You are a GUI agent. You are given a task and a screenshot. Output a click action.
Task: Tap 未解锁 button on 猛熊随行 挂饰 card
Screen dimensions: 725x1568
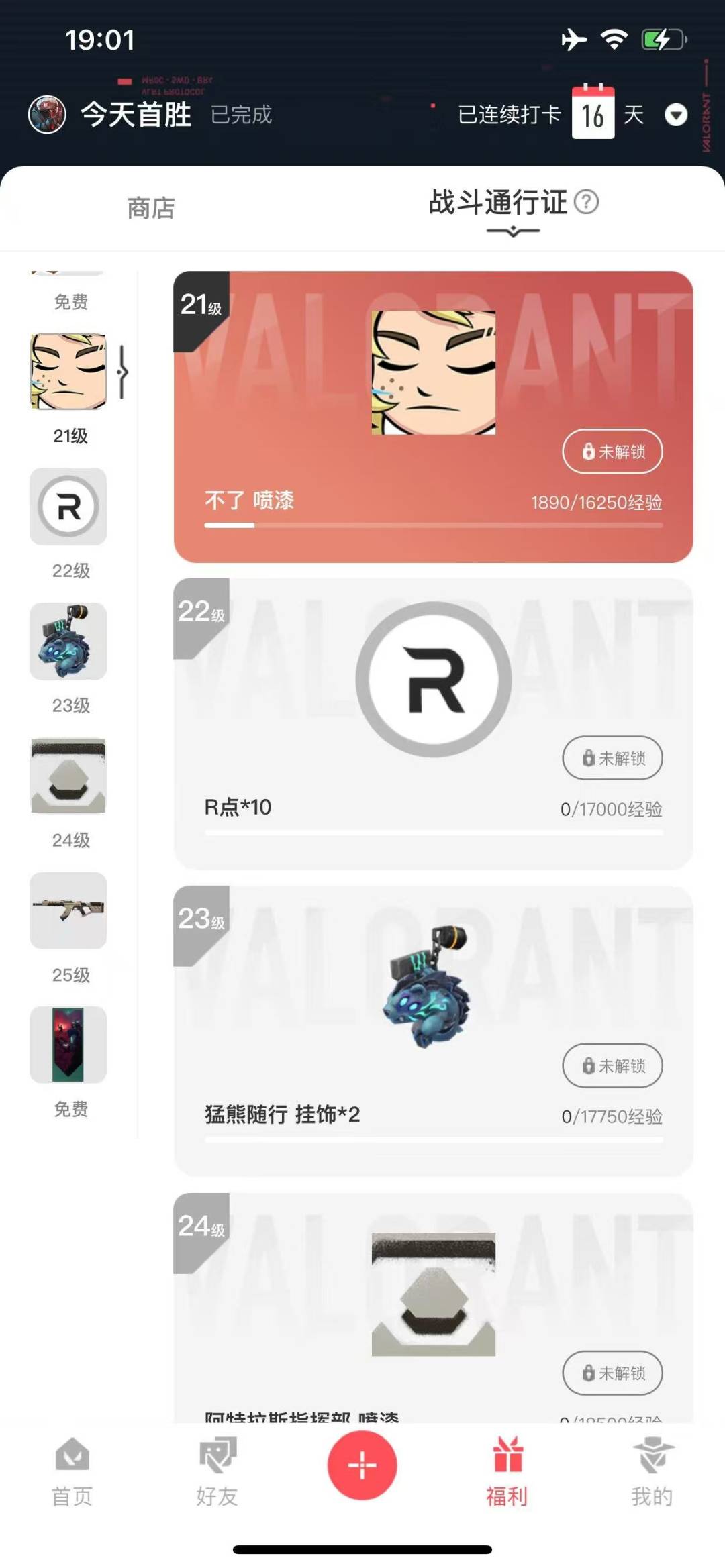coord(612,1065)
